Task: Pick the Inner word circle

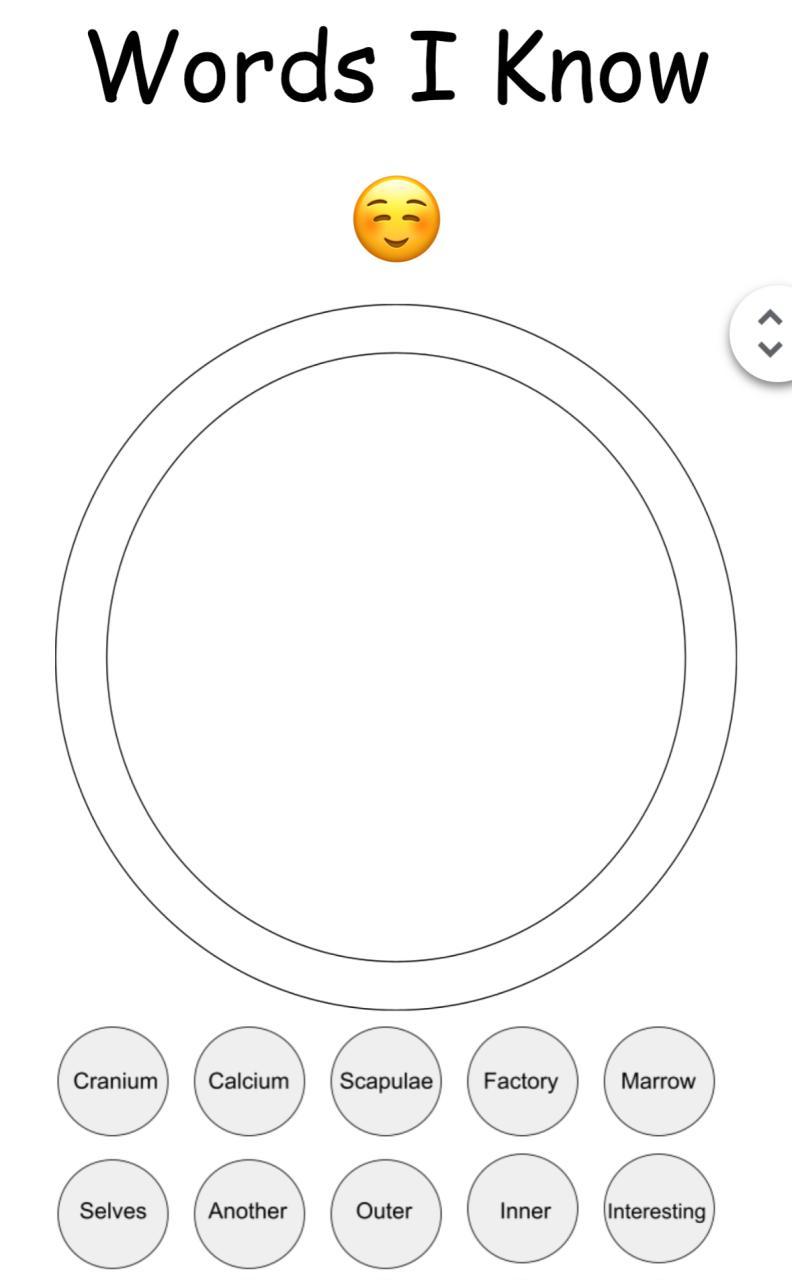Action: click(522, 1210)
